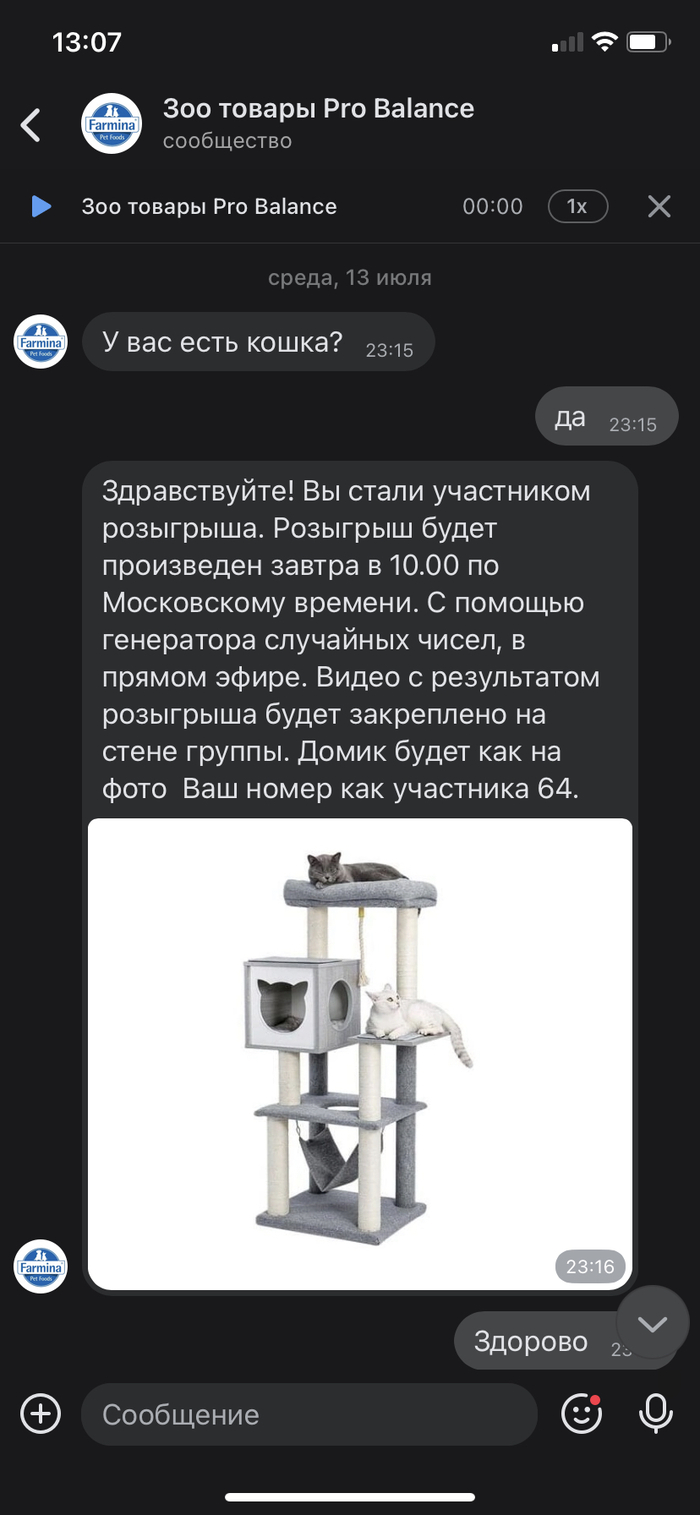The image size is (700, 1515).
Task: Jump to the latest messages
Action: pyautogui.click(x=653, y=1324)
